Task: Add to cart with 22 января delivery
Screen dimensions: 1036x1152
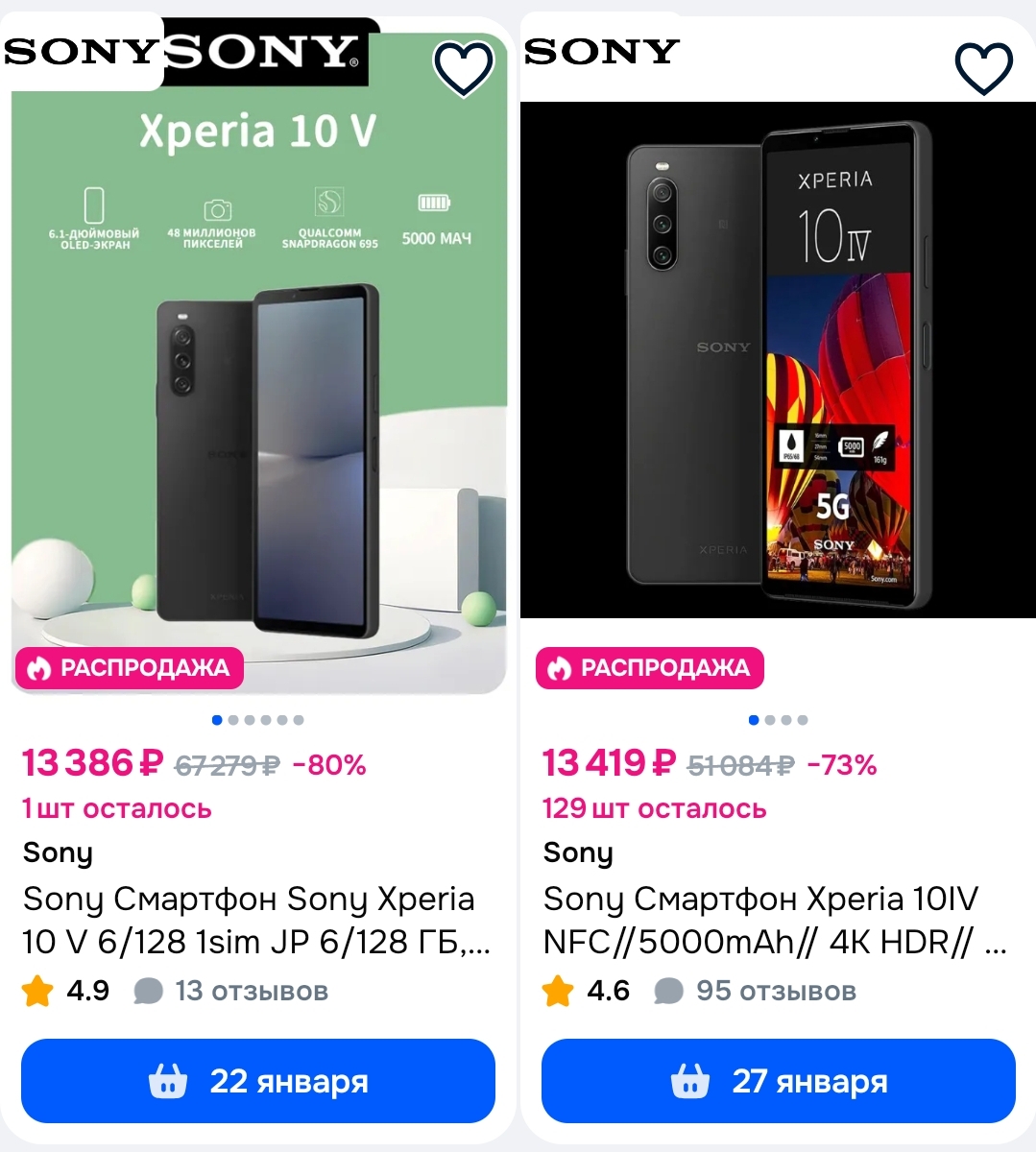Action: tap(258, 1081)
